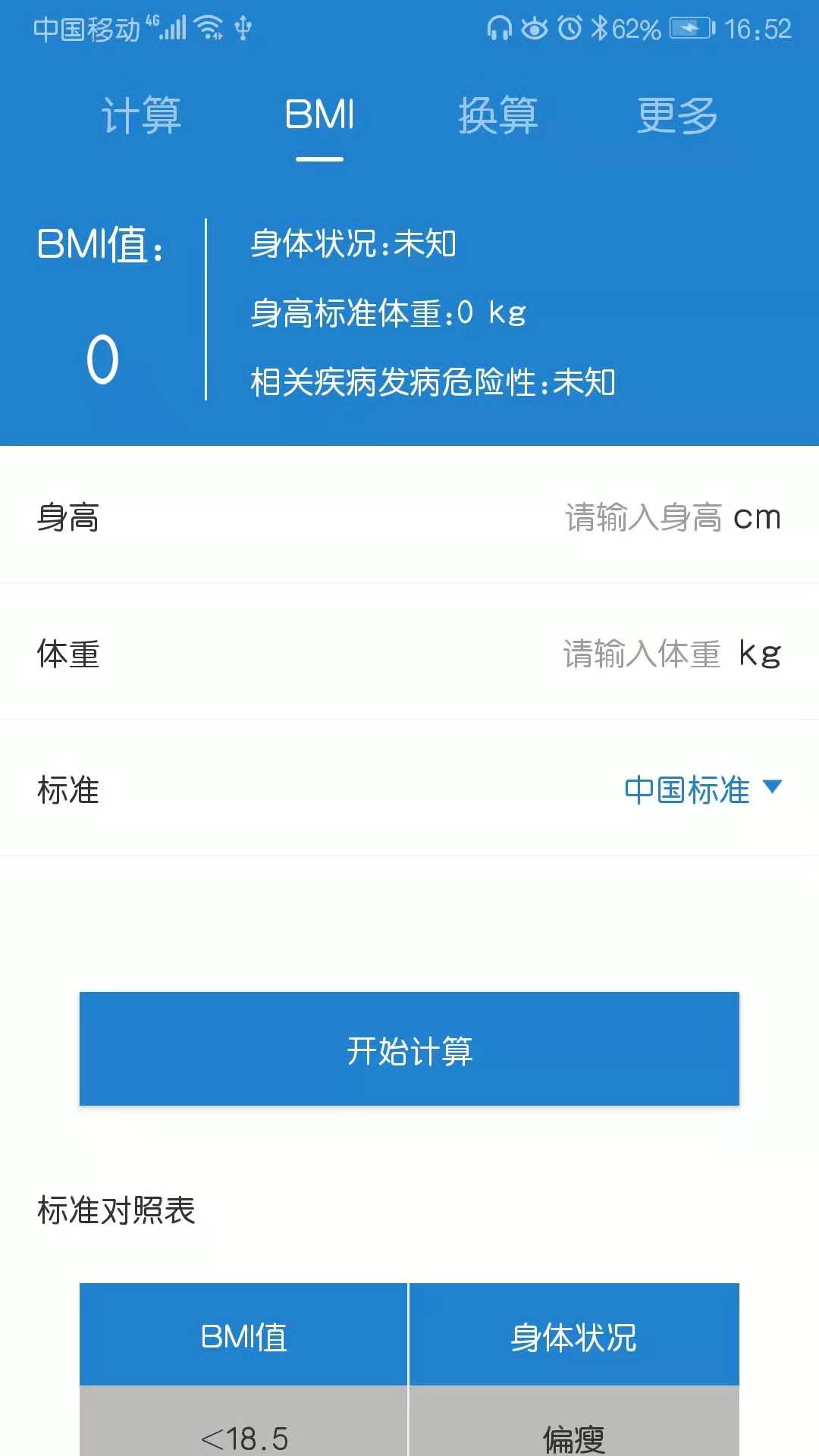Tap the mobile signal strength icon
The image size is (819, 1456).
click(173, 27)
